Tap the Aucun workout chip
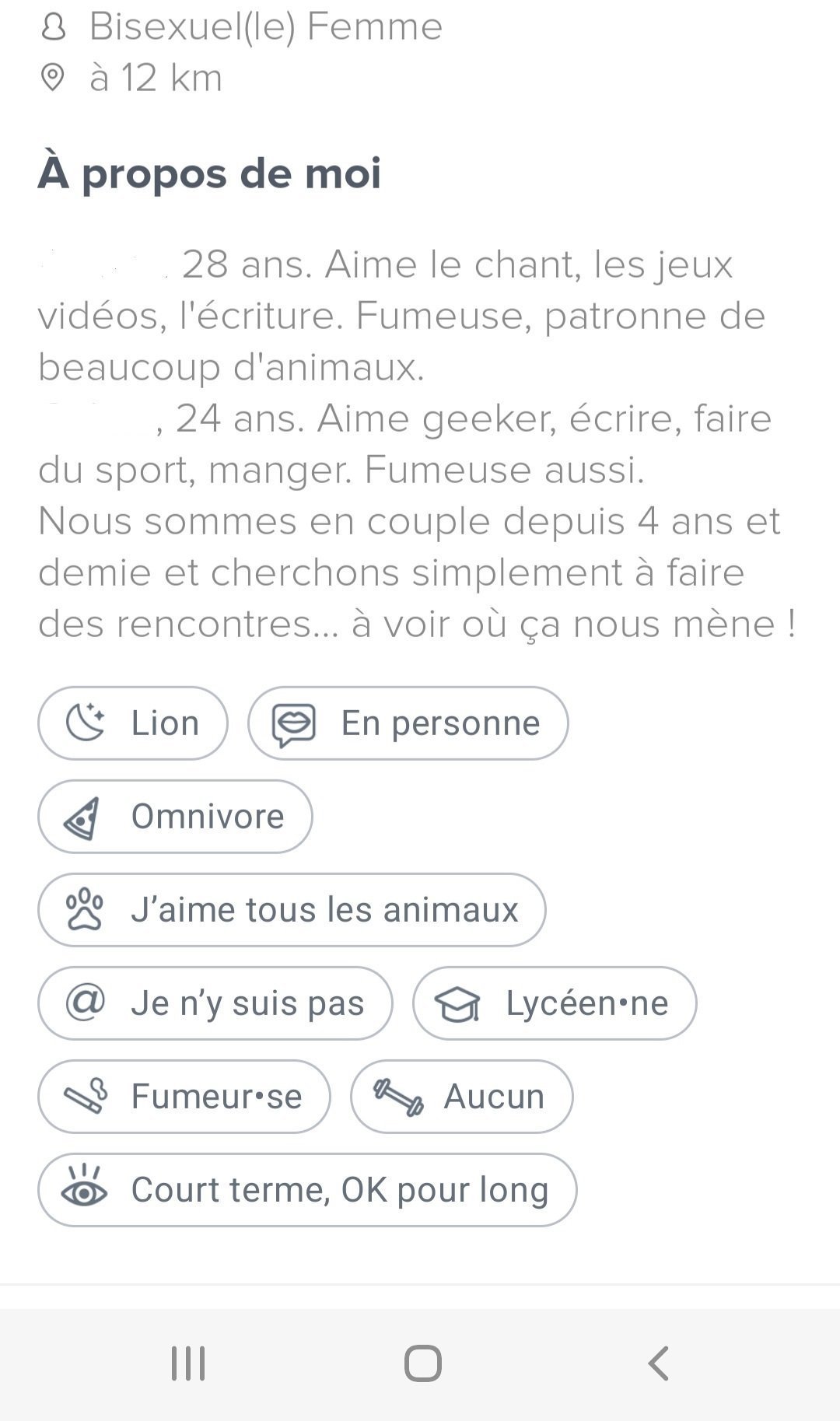 pos(462,1097)
